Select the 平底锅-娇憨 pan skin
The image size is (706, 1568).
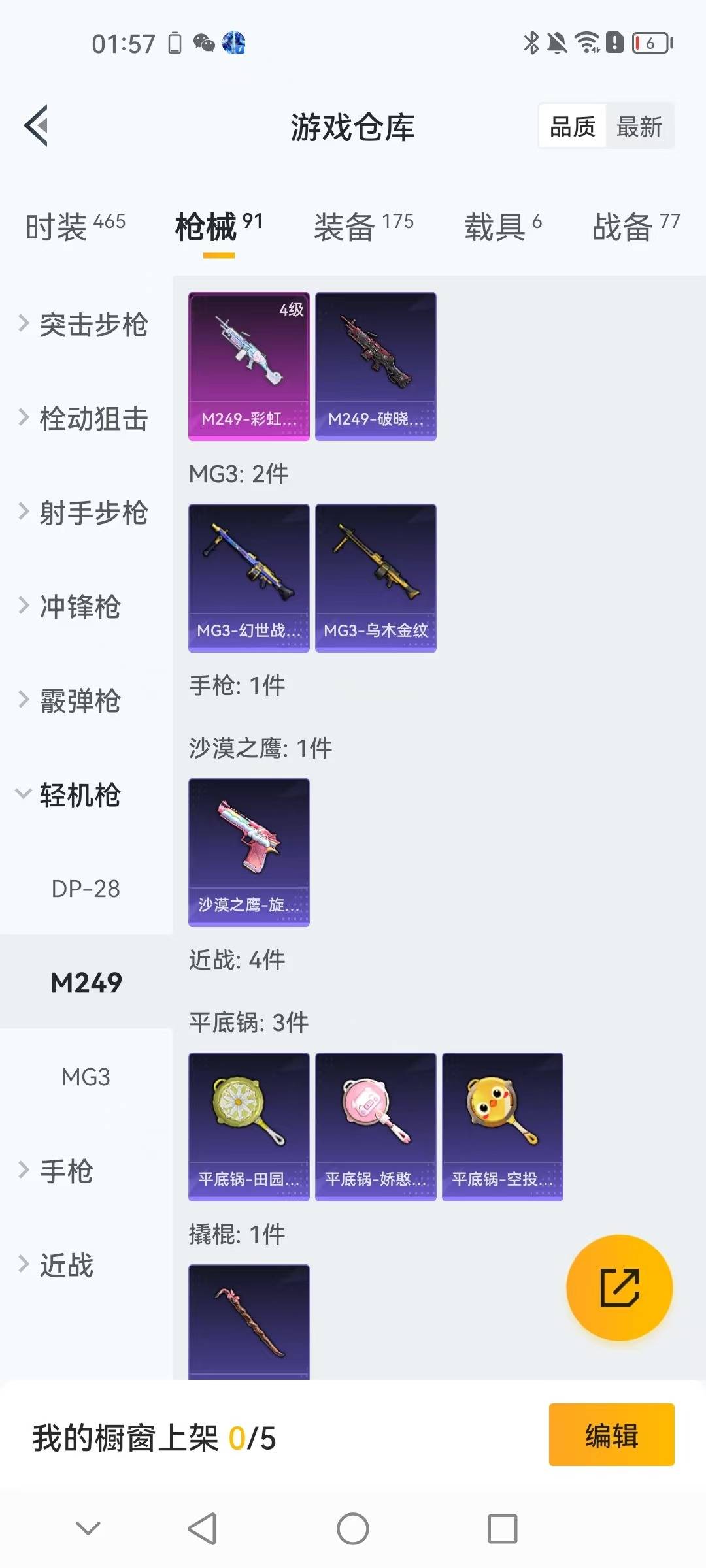click(376, 1126)
